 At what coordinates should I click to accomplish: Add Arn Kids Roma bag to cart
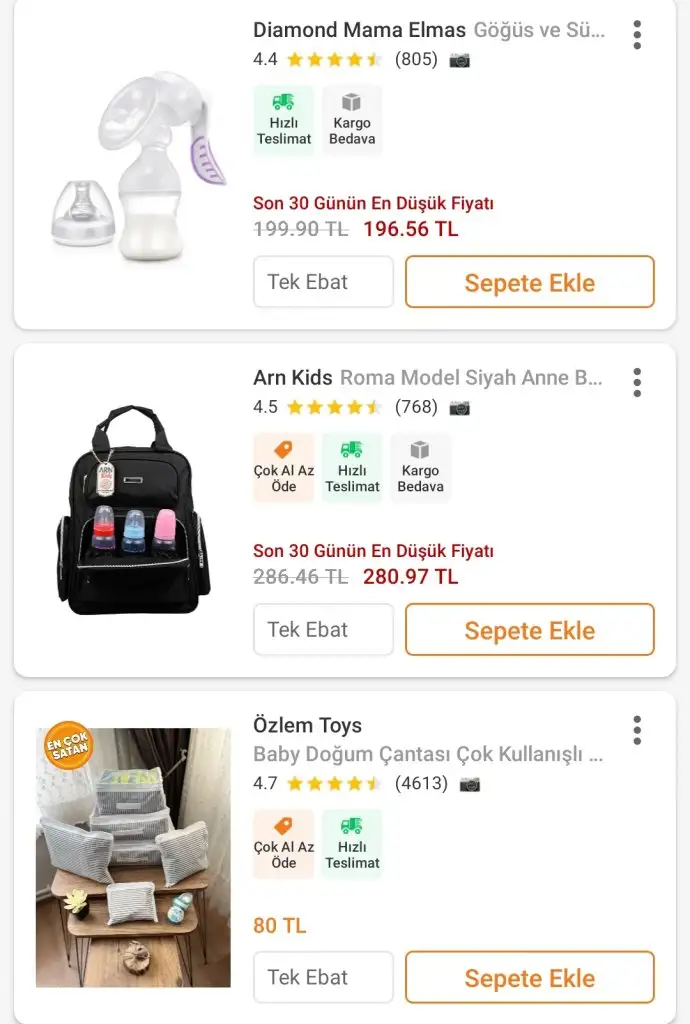(529, 630)
